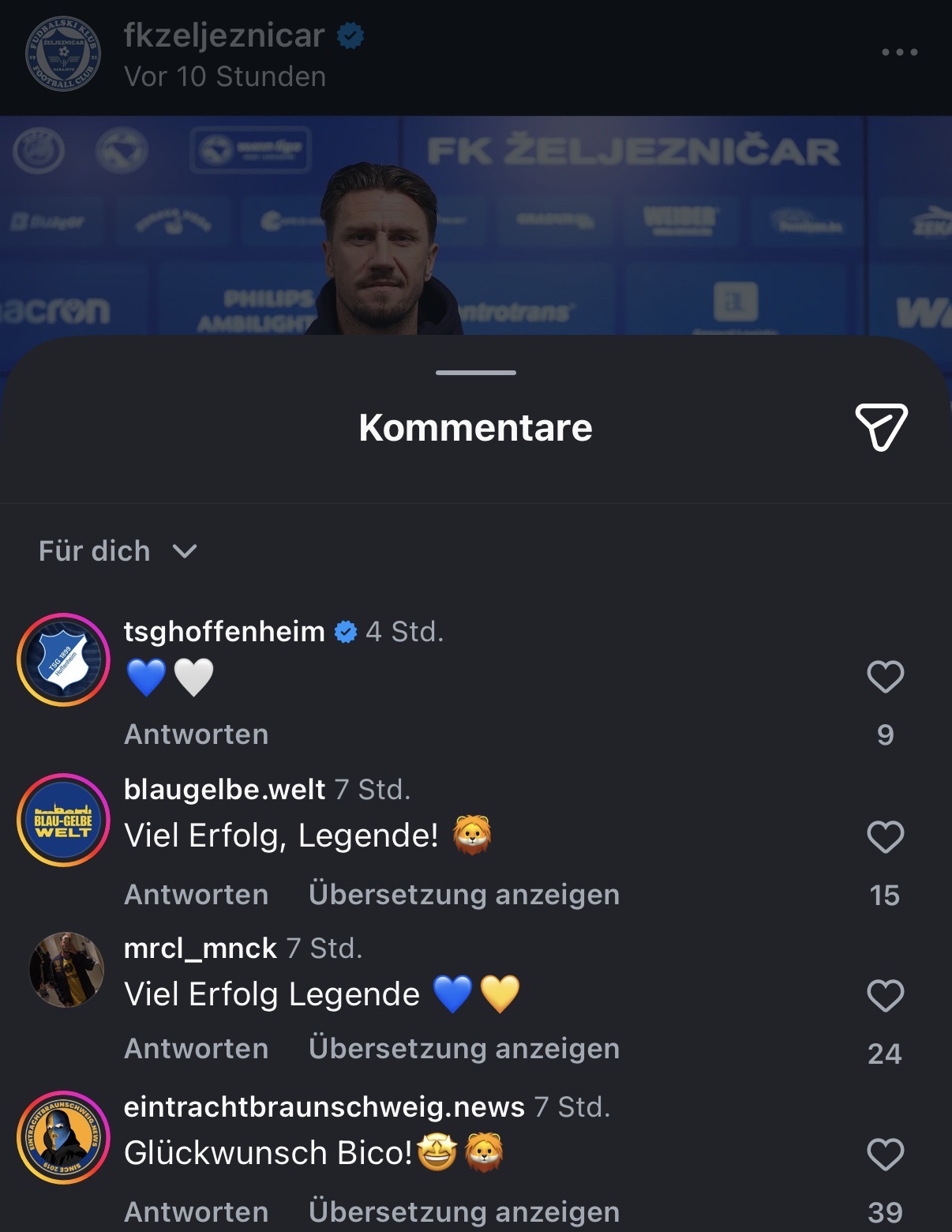Screen dimensions: 952x1232
Task: Show translation of eintrachtbraunschweig.news comment
Action: [463, 1211]
